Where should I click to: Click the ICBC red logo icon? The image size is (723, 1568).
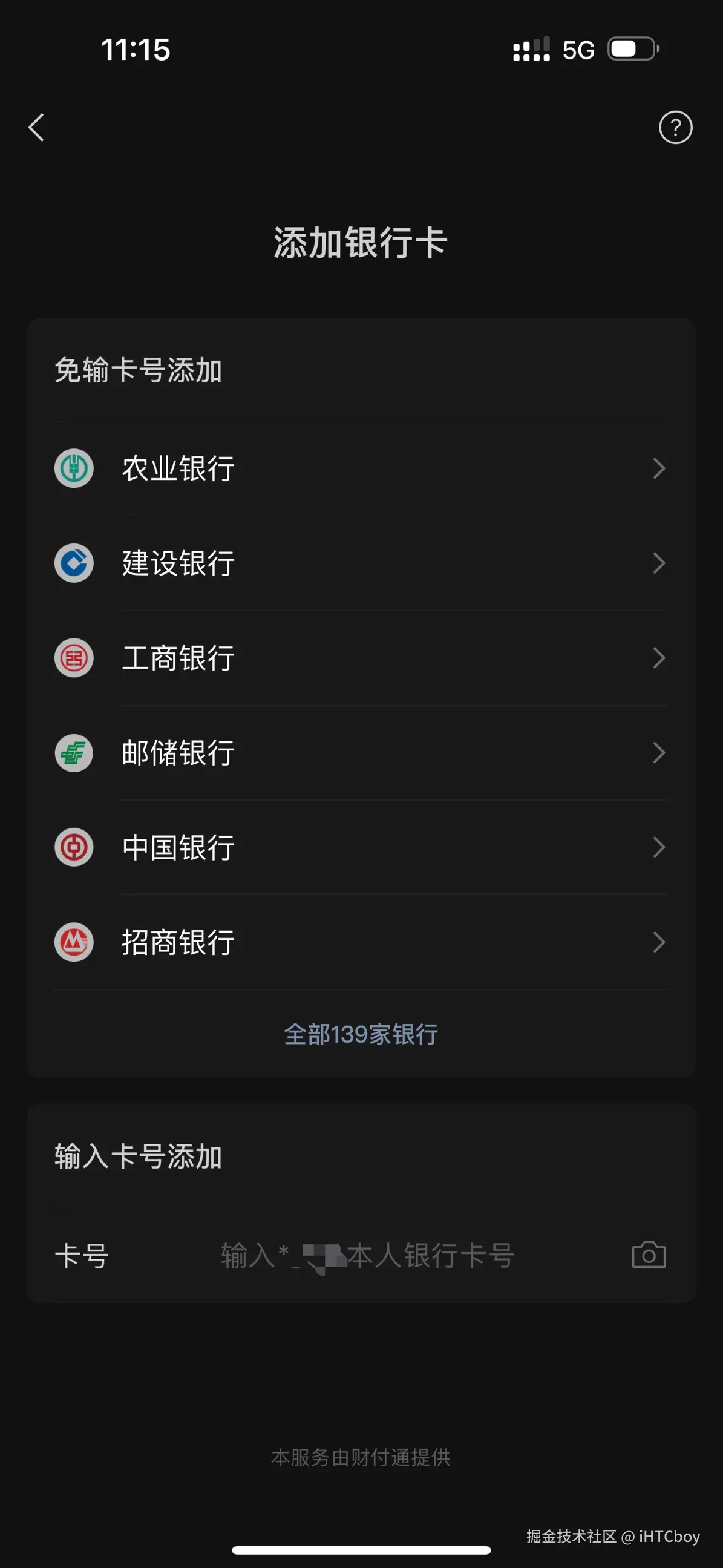pos(74,658)
